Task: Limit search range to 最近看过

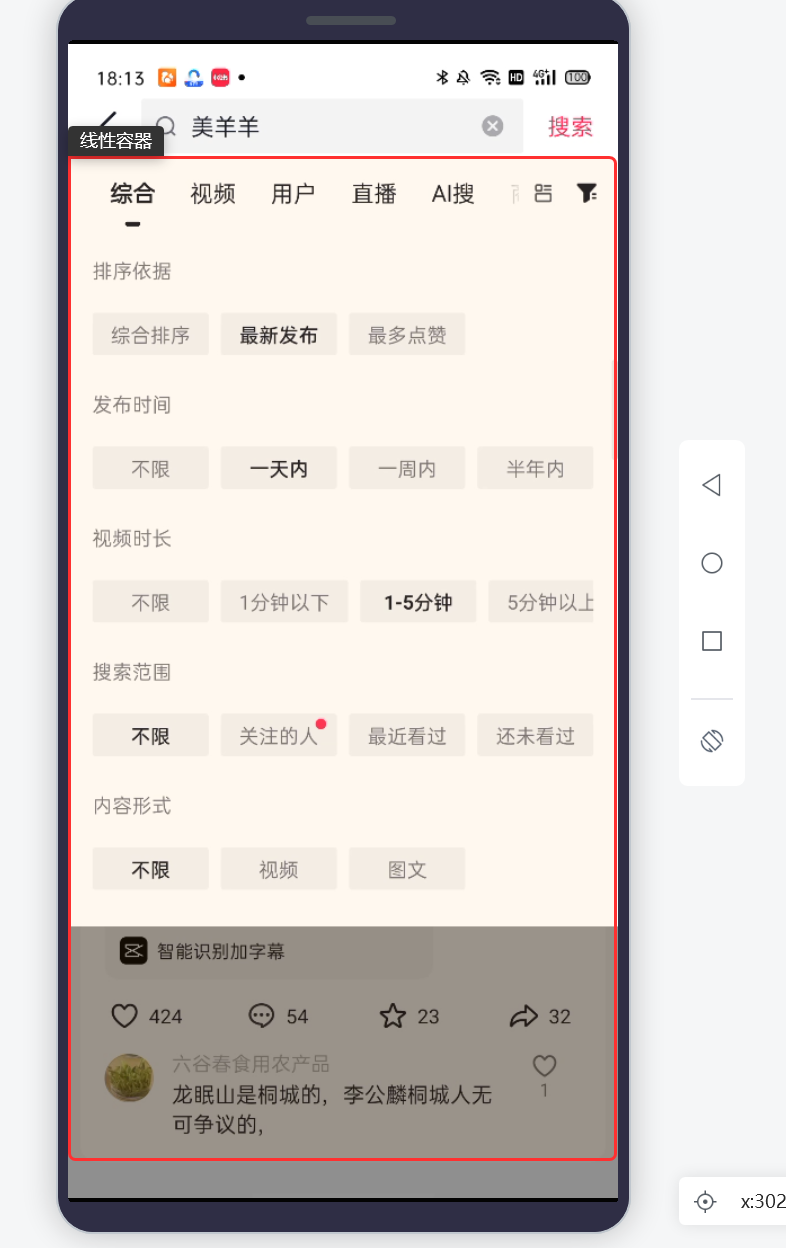Action: coord(407,737)
